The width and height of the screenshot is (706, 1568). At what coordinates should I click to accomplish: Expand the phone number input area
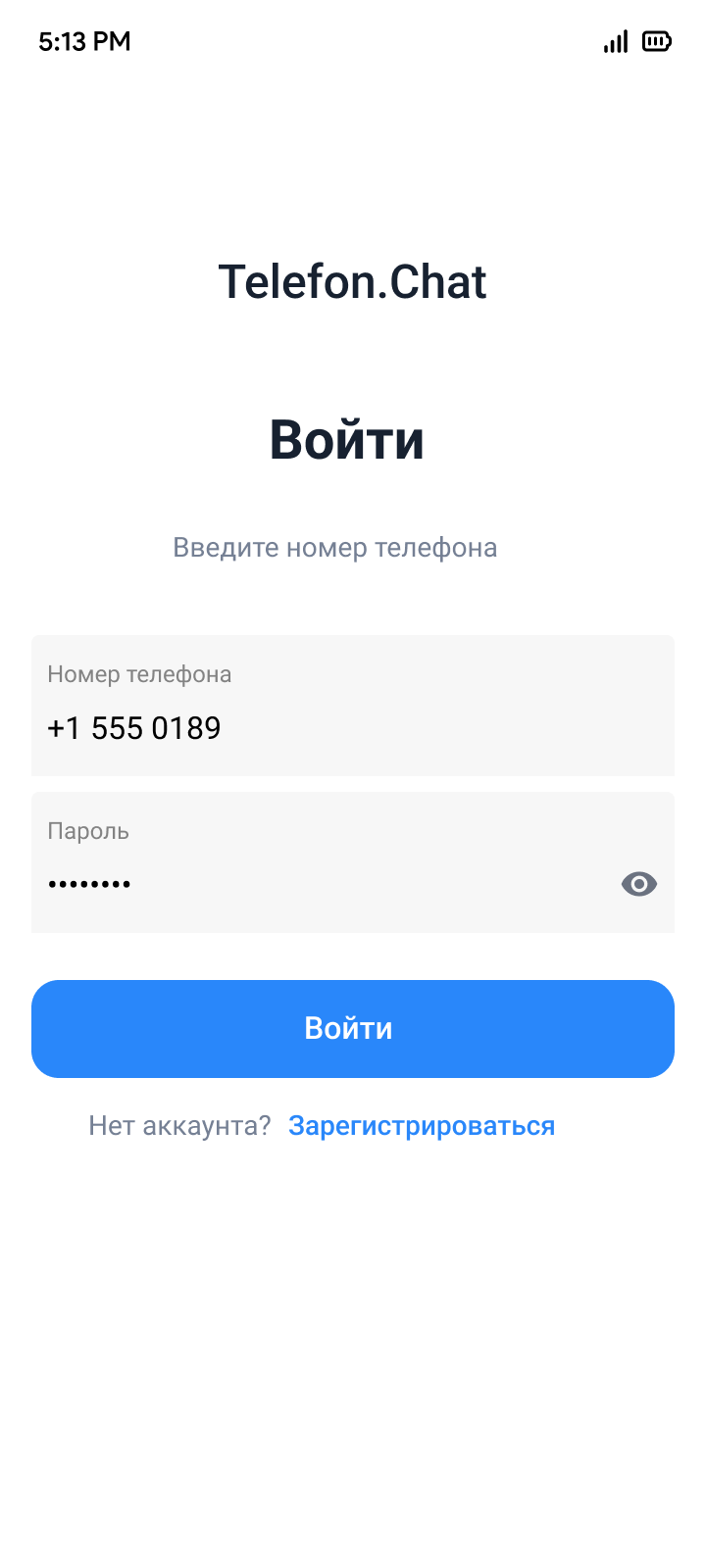pos(353,706)
